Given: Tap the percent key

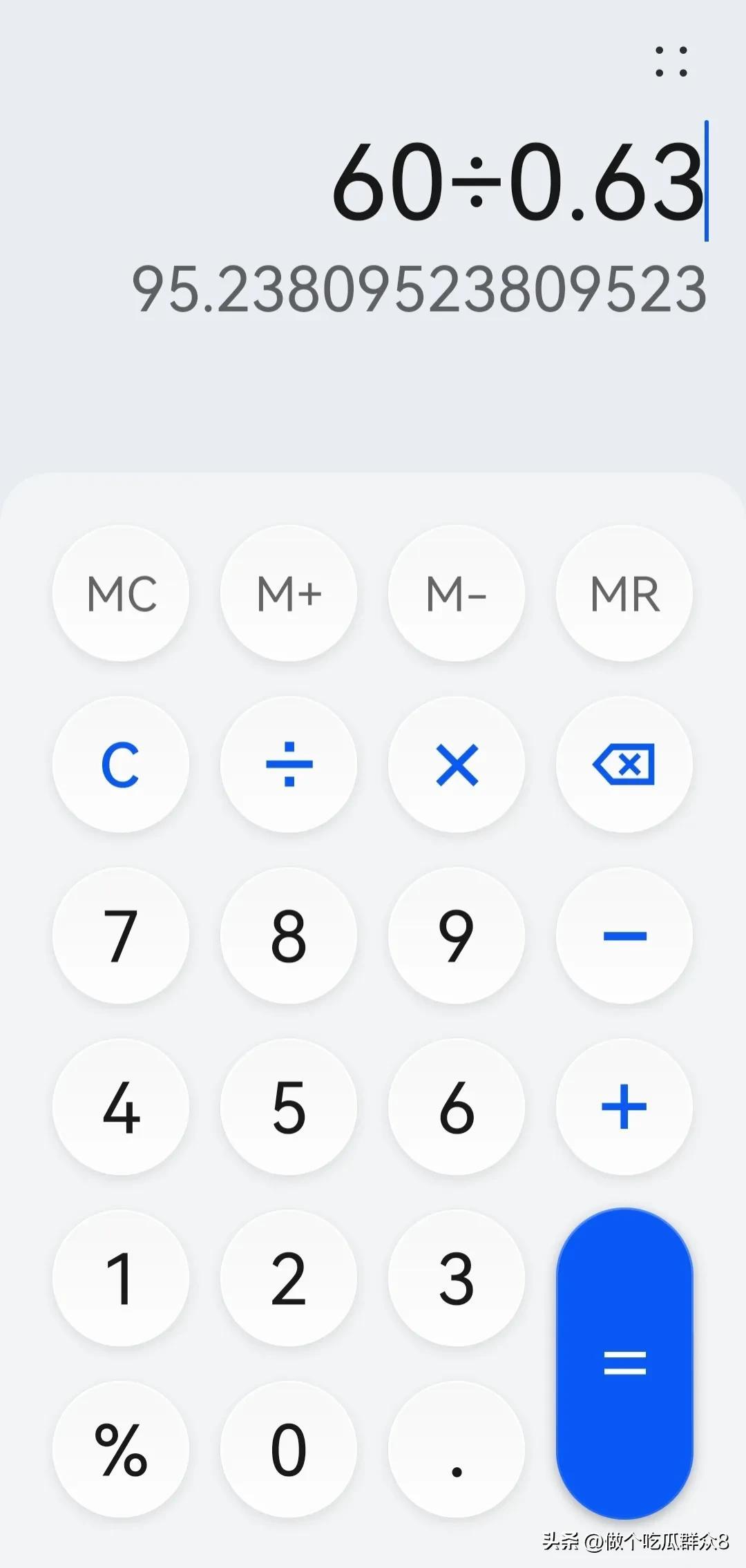Looking at the screenshot, I should pyautogui.click(x=121, y=1450).
